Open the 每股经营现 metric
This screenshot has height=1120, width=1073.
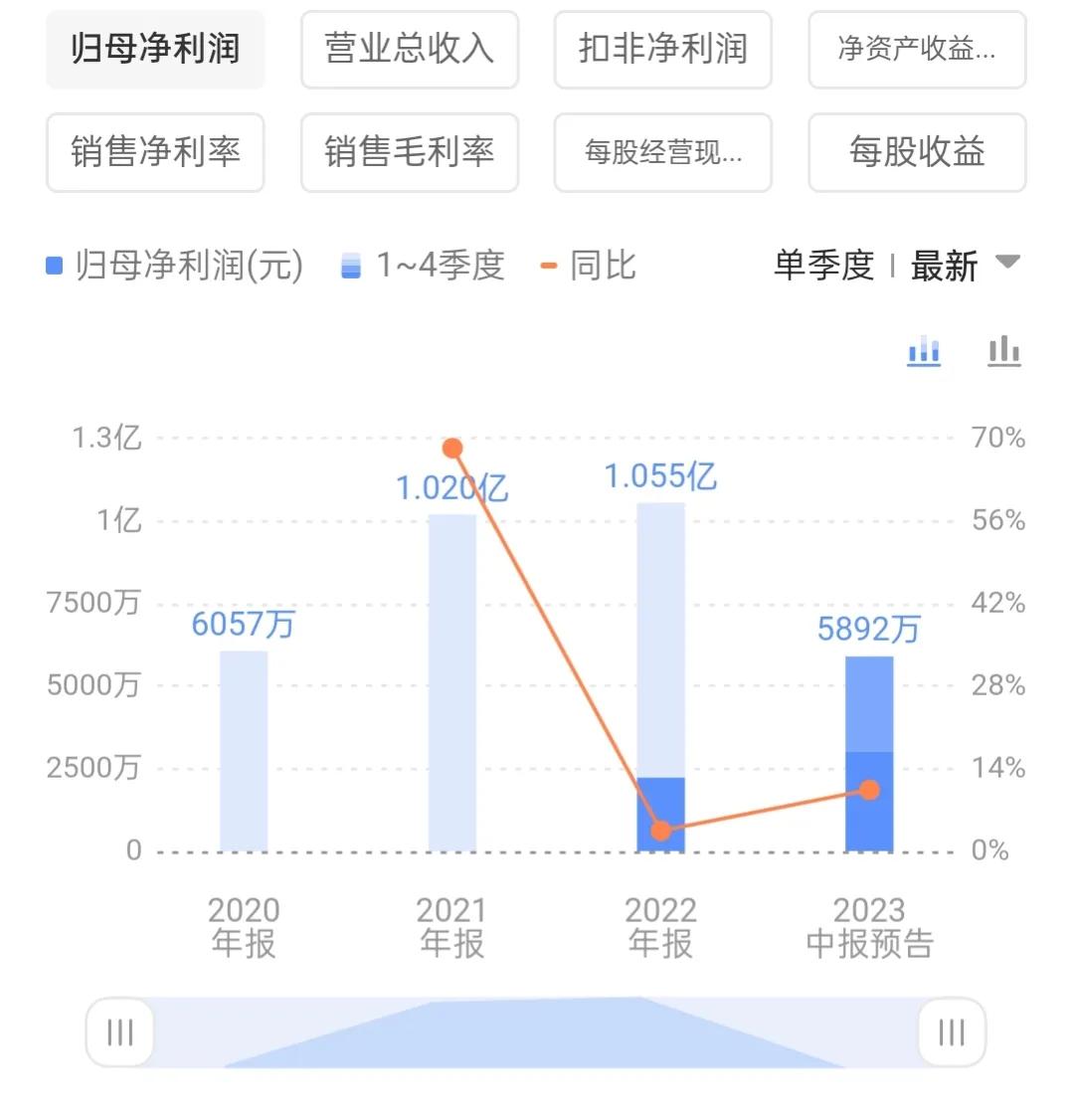click(662, 153)
